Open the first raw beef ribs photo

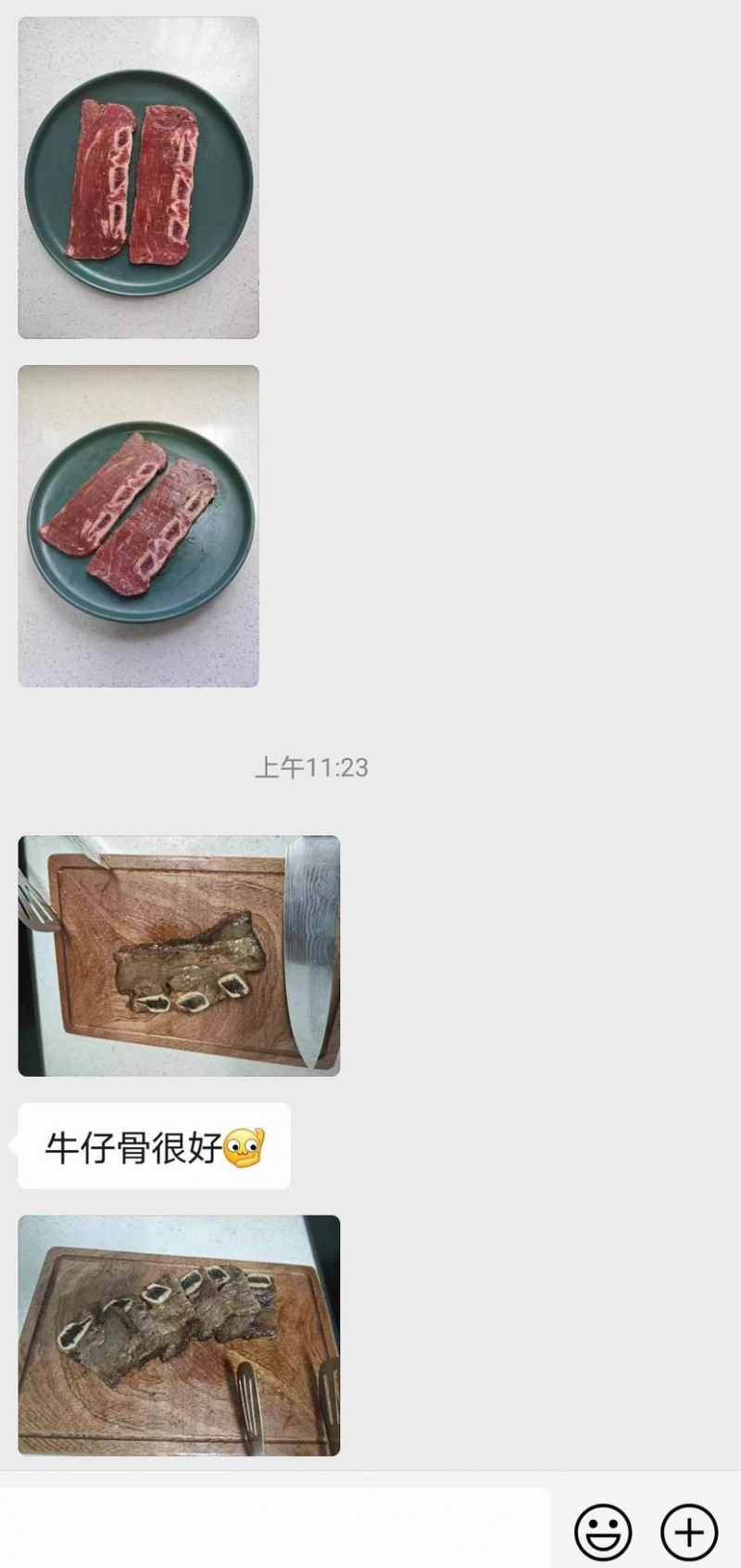point(139,178)
